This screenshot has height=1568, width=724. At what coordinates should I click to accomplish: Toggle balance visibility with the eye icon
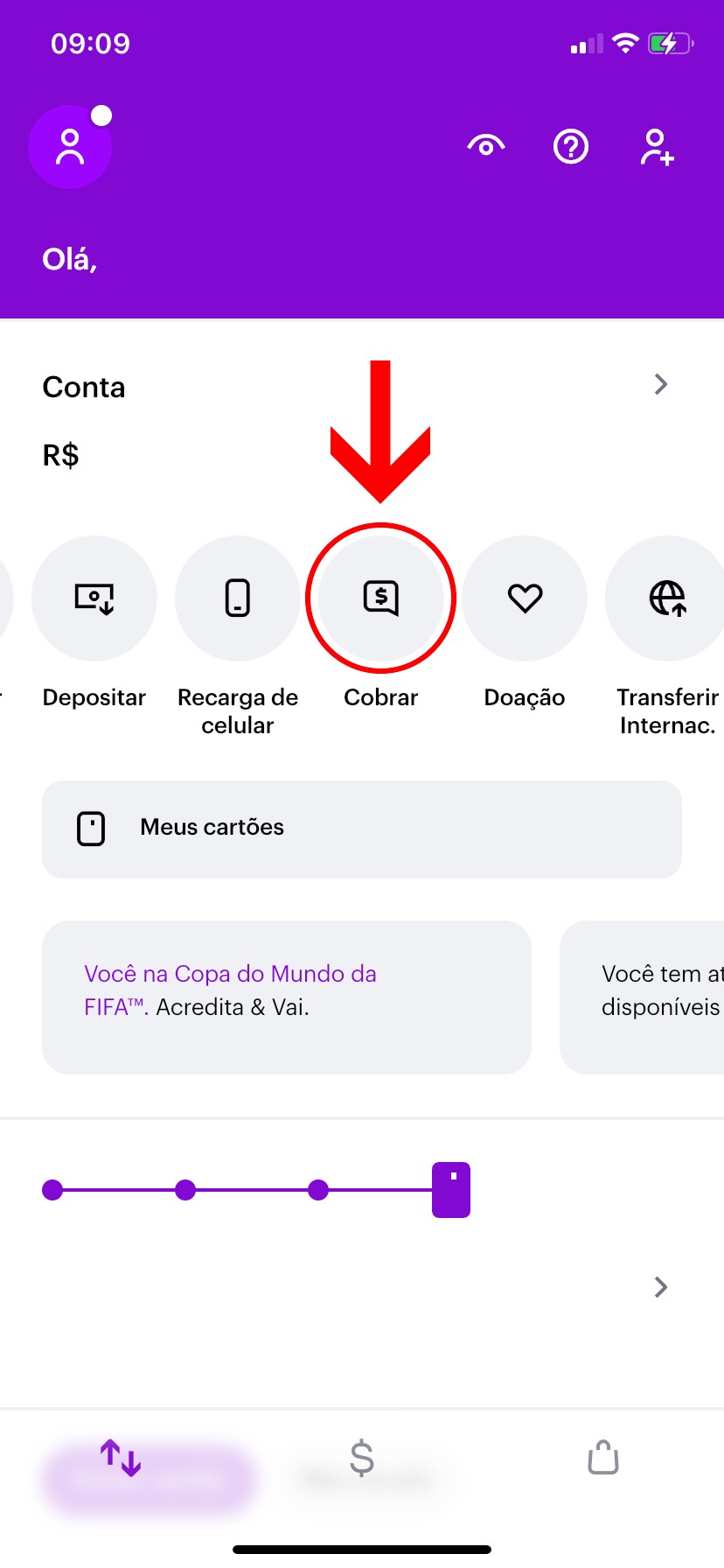click(486, 146)
